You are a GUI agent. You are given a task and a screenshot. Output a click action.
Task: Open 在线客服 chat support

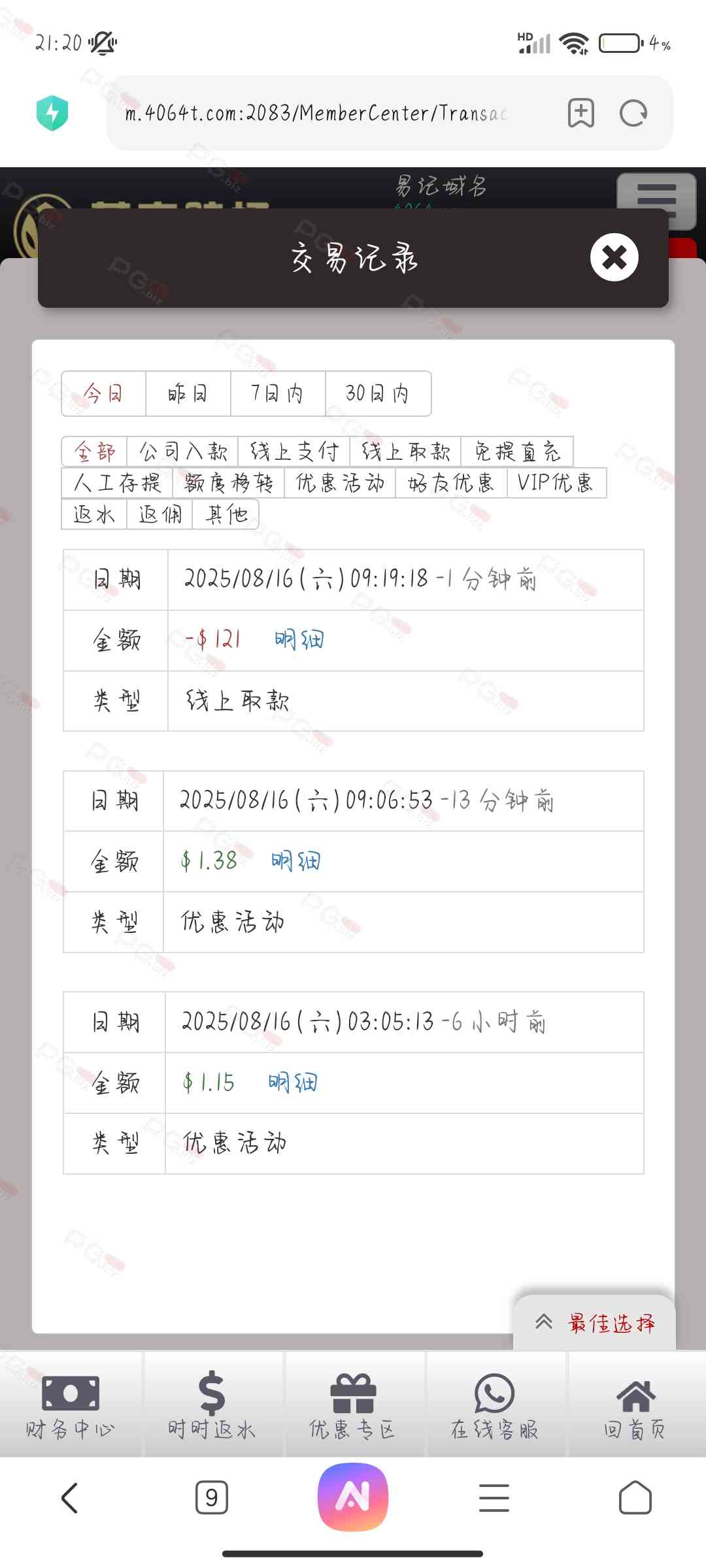click(494, 1405)
